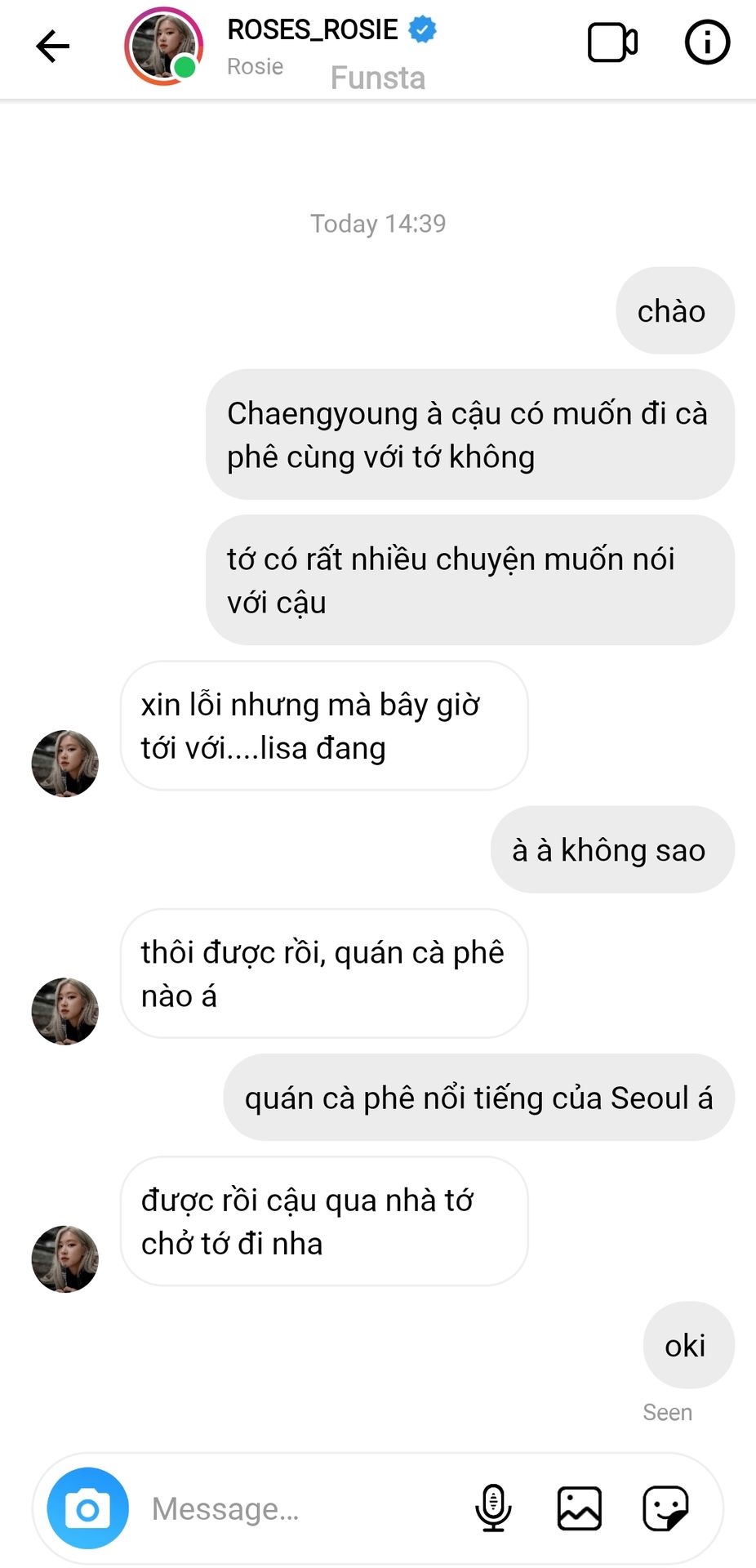756x1568 pixels.
Task: Open the conversation info icon
Action: (706, 42)
